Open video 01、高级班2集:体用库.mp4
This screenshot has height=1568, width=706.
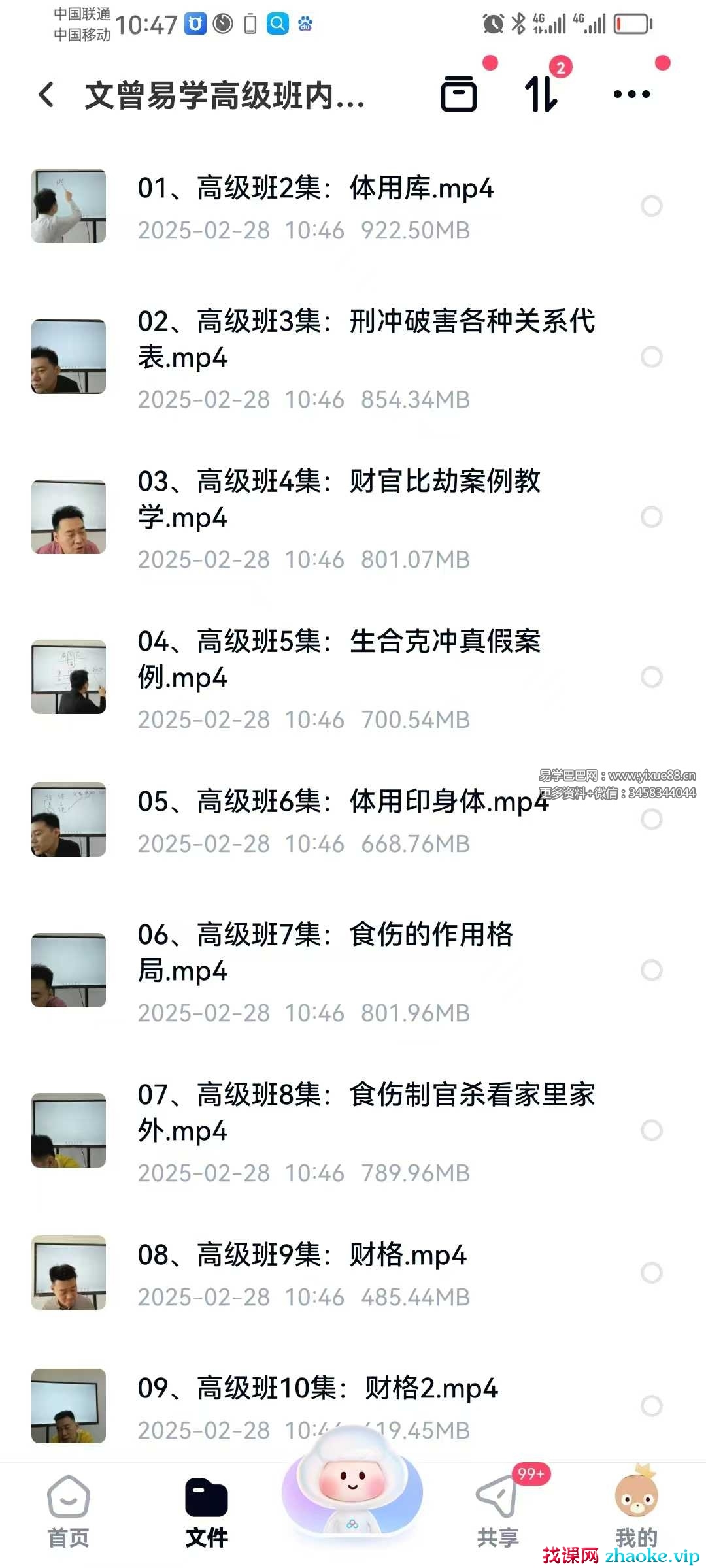[316, 188]
